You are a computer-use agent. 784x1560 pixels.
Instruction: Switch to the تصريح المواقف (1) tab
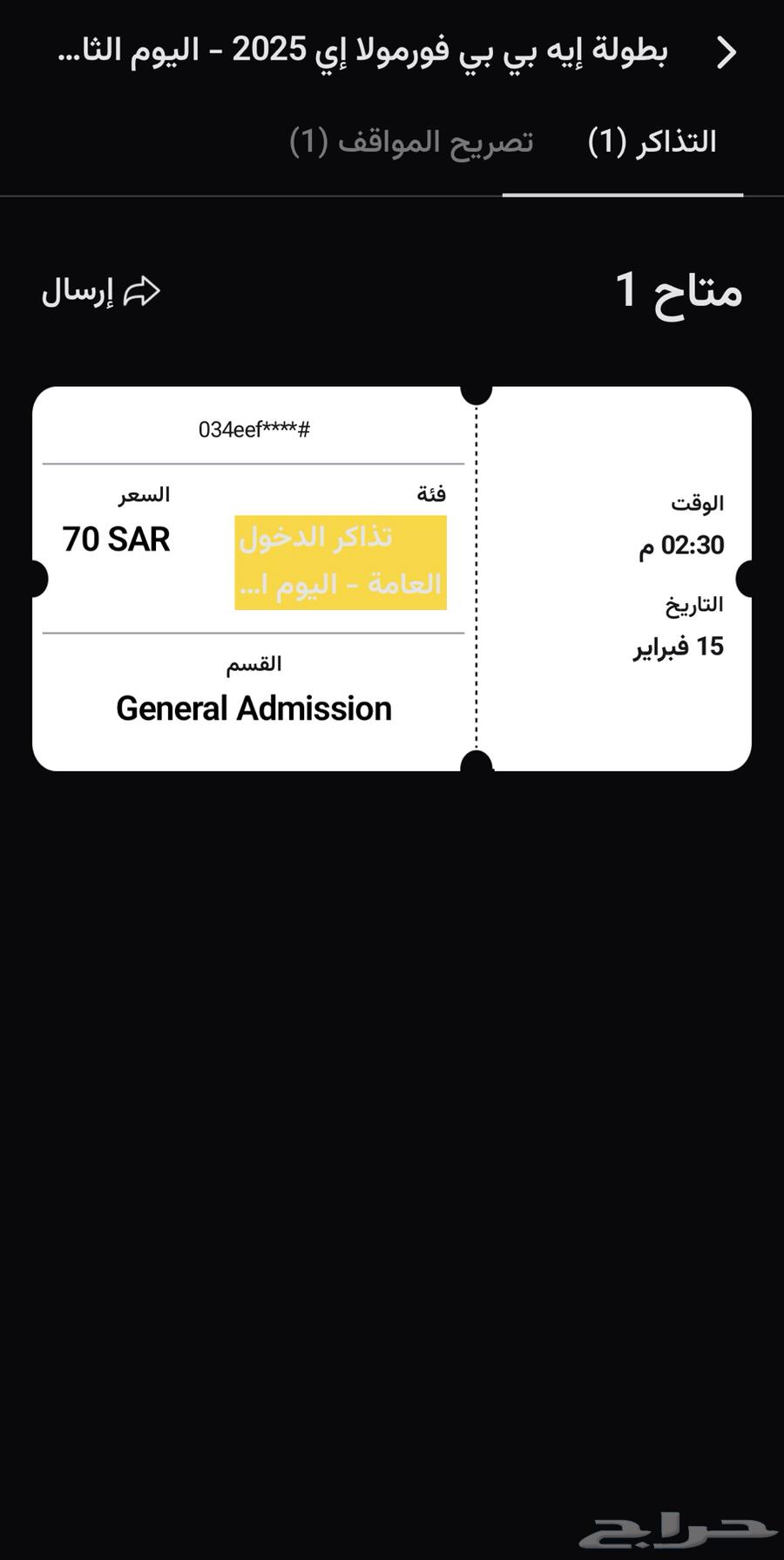point(411,142)
